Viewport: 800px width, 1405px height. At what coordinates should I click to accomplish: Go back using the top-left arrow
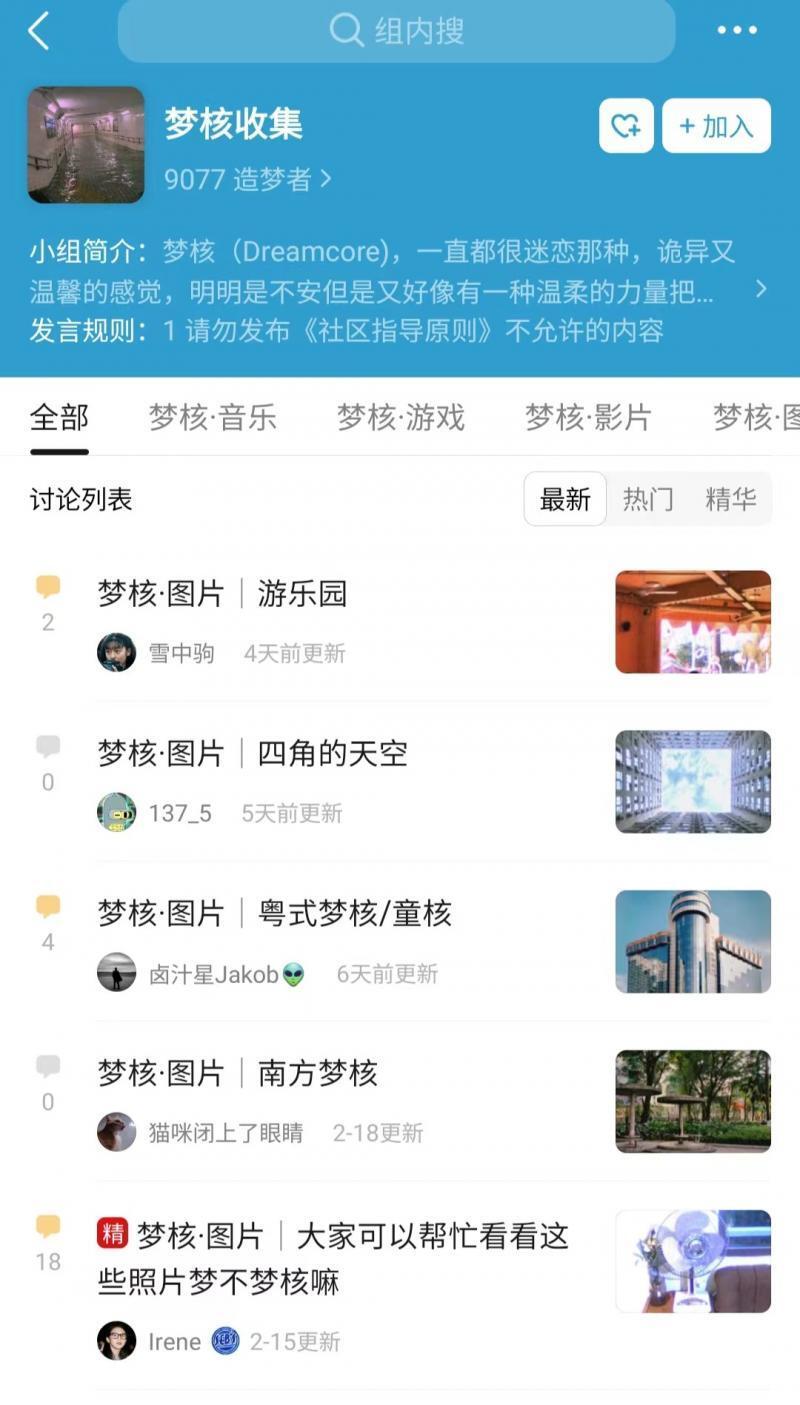38,31
